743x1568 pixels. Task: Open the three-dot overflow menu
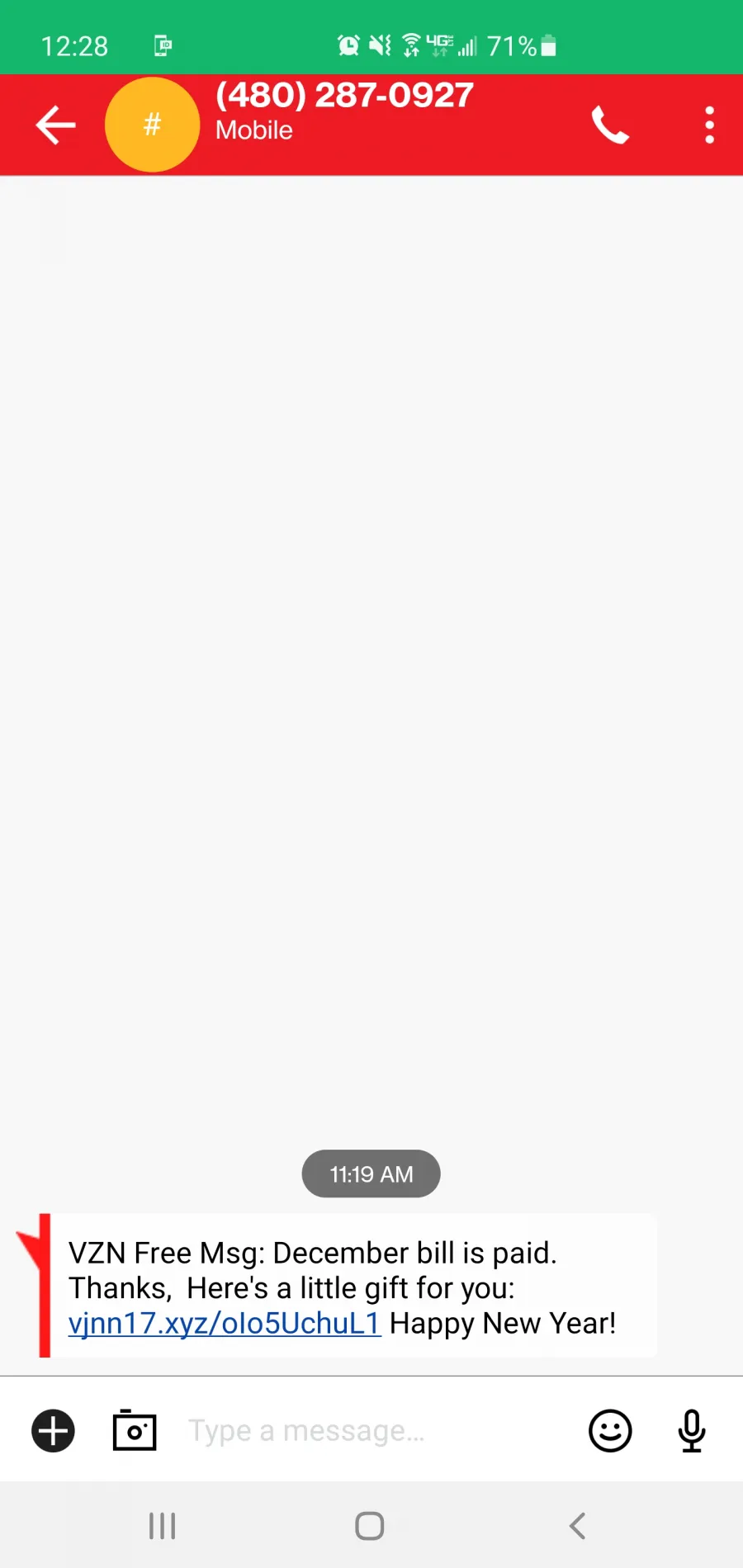(709, 125)
